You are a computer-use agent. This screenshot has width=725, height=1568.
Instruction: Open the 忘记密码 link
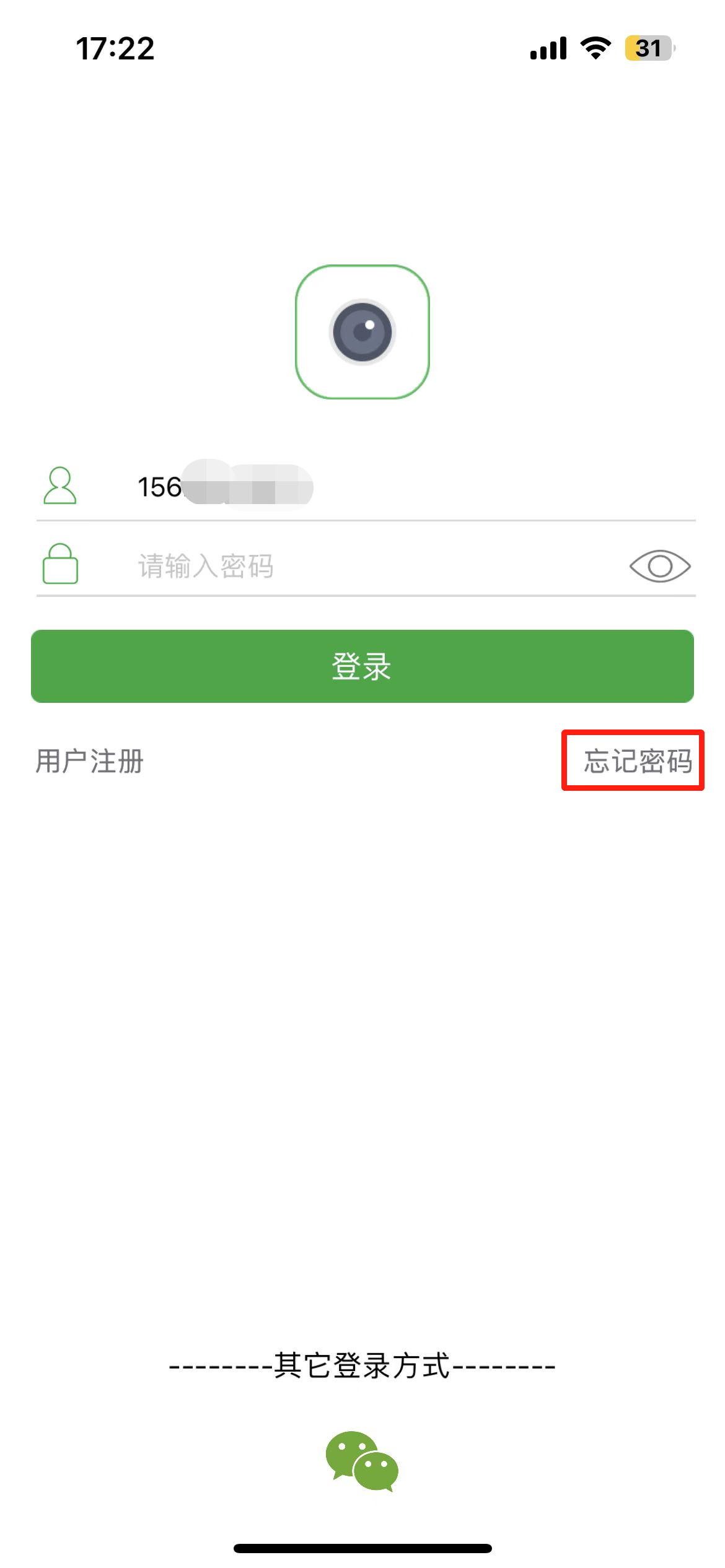[x=637, y=761]
